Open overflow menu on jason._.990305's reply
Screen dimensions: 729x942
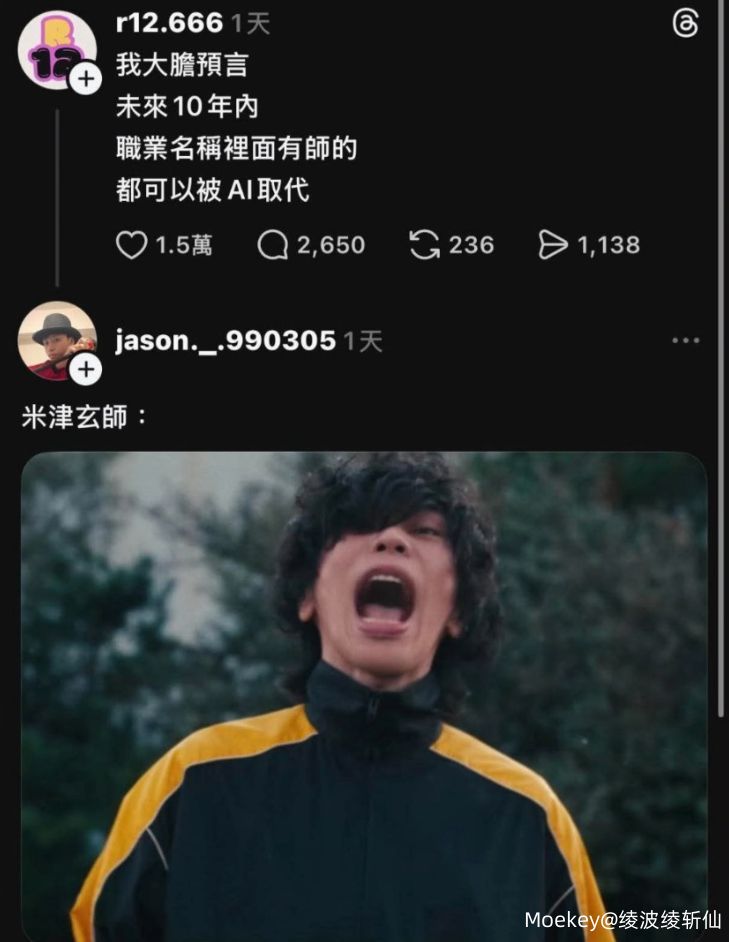685,341
